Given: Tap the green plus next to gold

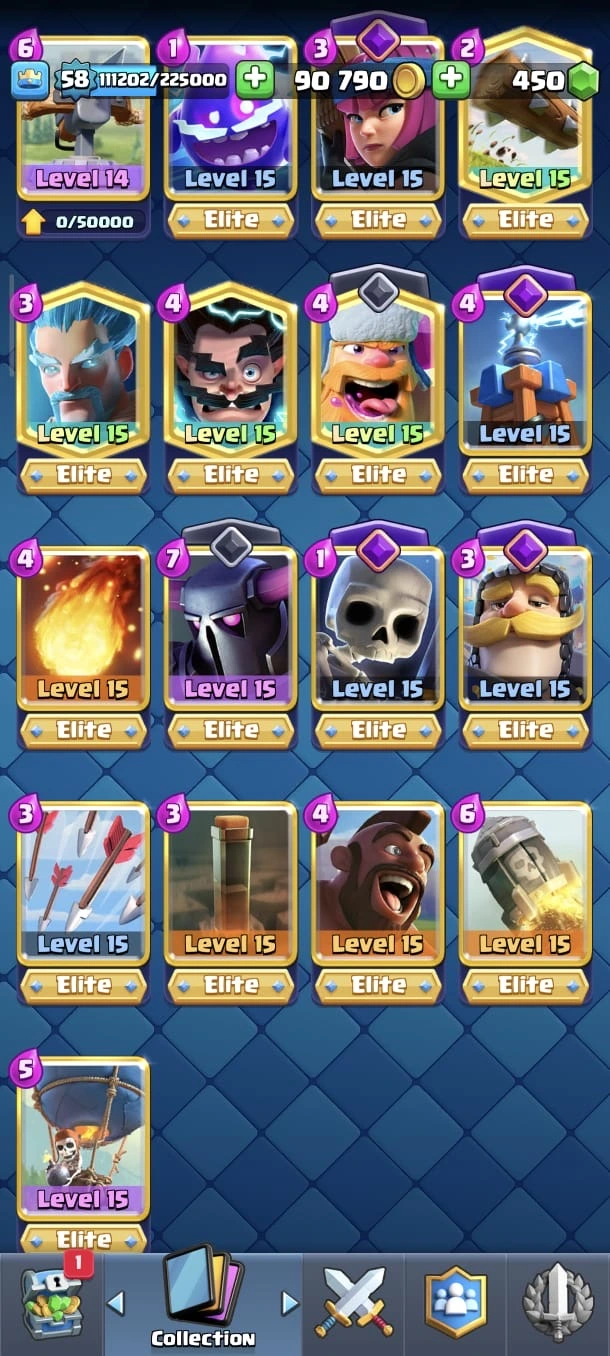Looking at the screenshot, I should click(x=452, y=79).
